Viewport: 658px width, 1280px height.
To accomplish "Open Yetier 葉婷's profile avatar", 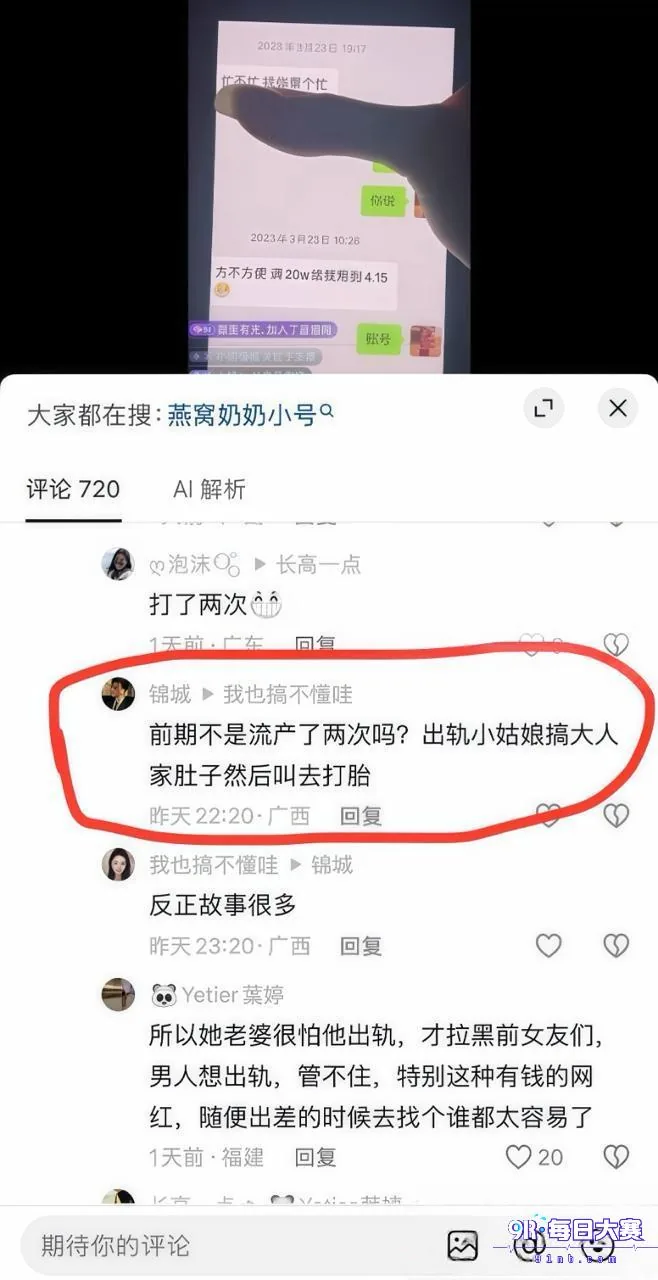I will pyautogui.click(x=118, y=994).
